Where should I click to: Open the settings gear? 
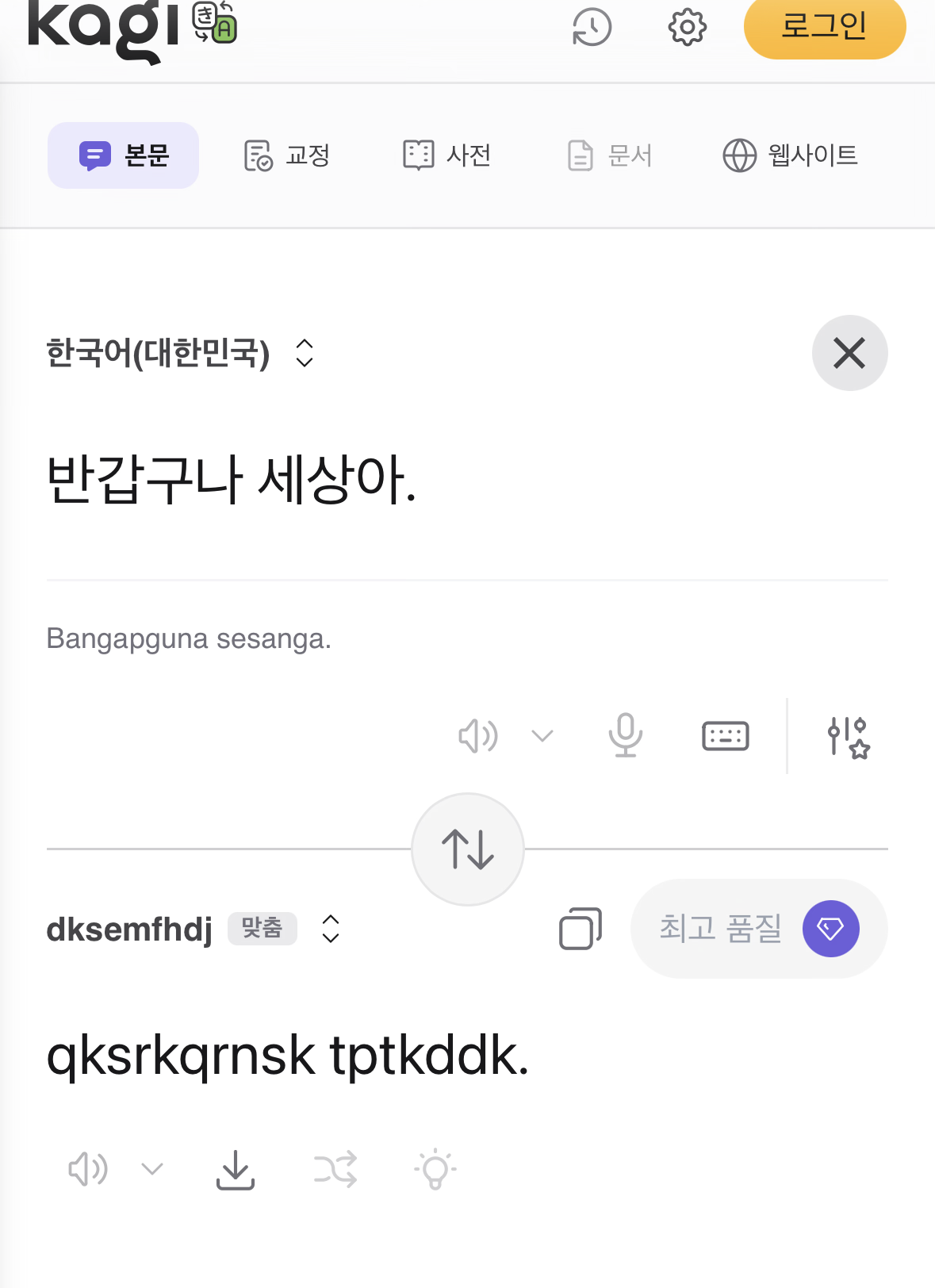pyautogui.click(x=687, y=28)
